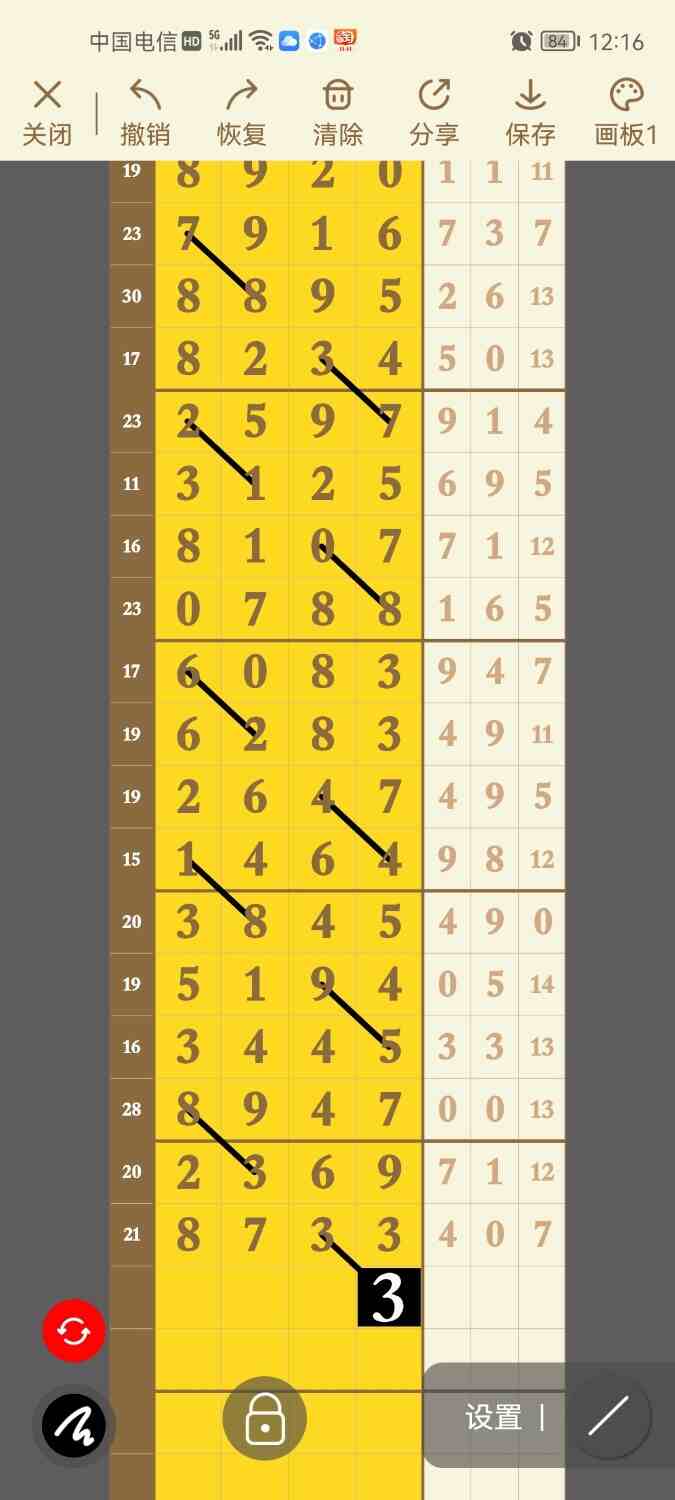
Task: Open 设置 drawing settings
Action: (x=494, y=1417)
